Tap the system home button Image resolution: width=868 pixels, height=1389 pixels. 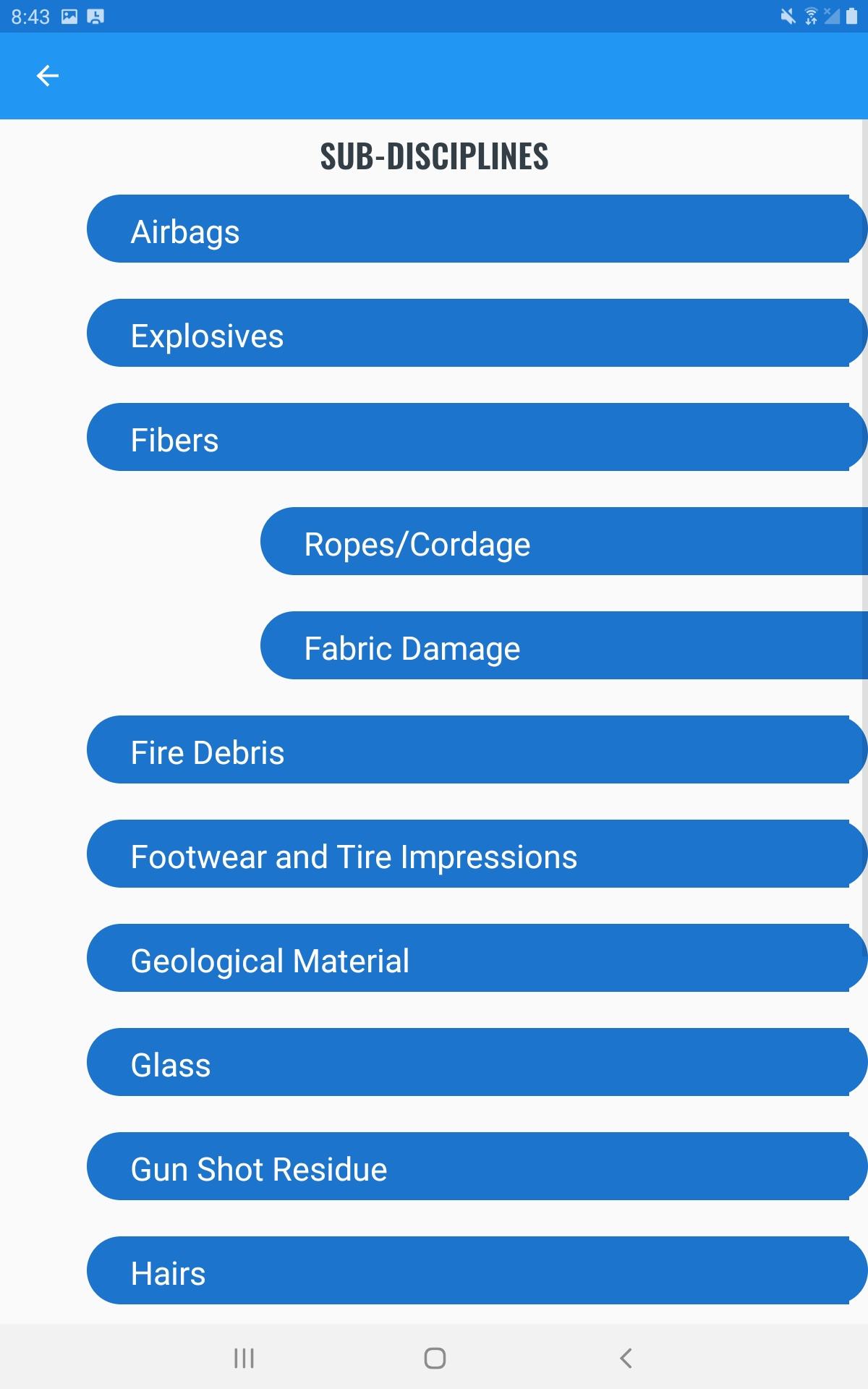pyautogui.click(x=435, y=1358)
